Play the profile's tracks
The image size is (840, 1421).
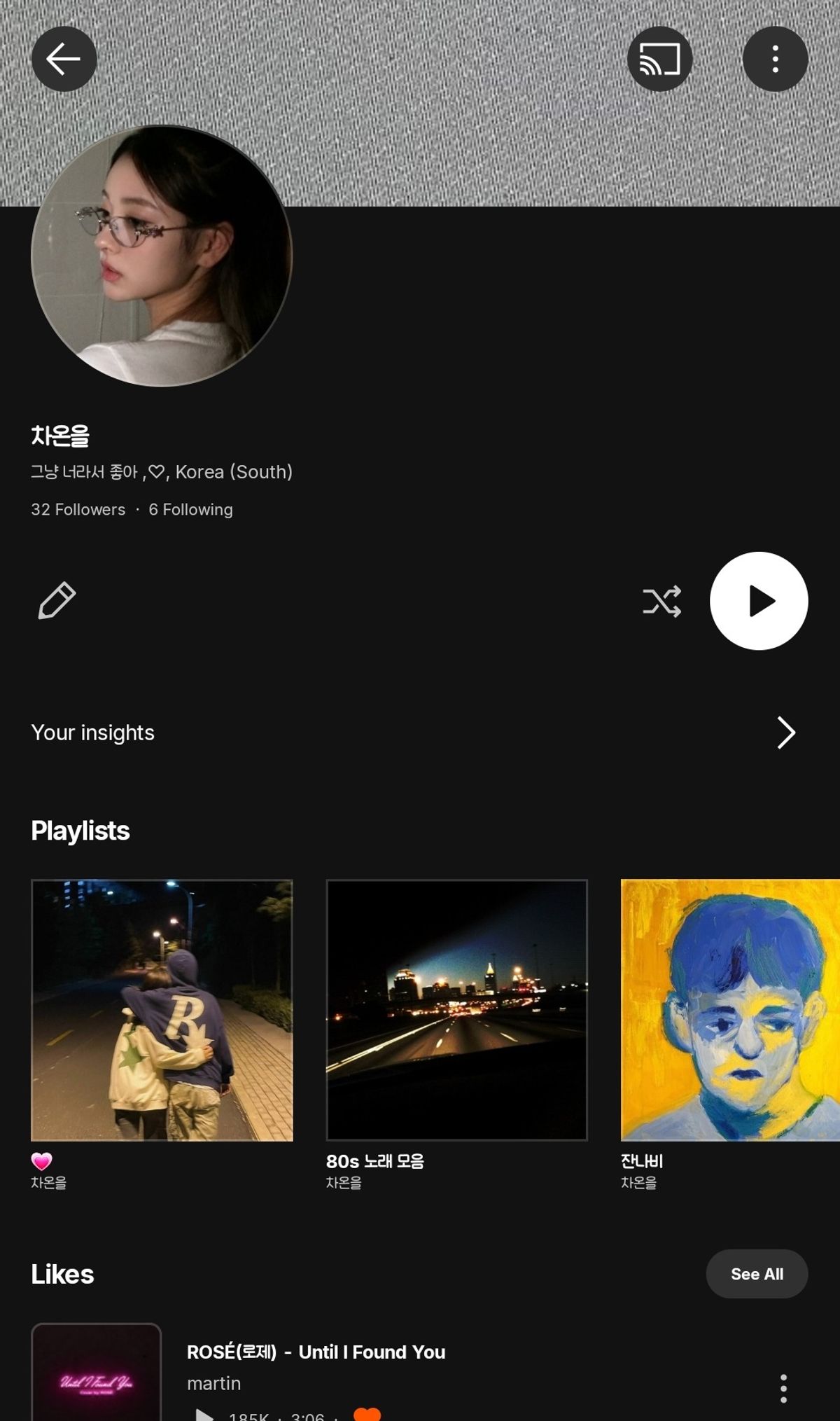tap(759, 601)
